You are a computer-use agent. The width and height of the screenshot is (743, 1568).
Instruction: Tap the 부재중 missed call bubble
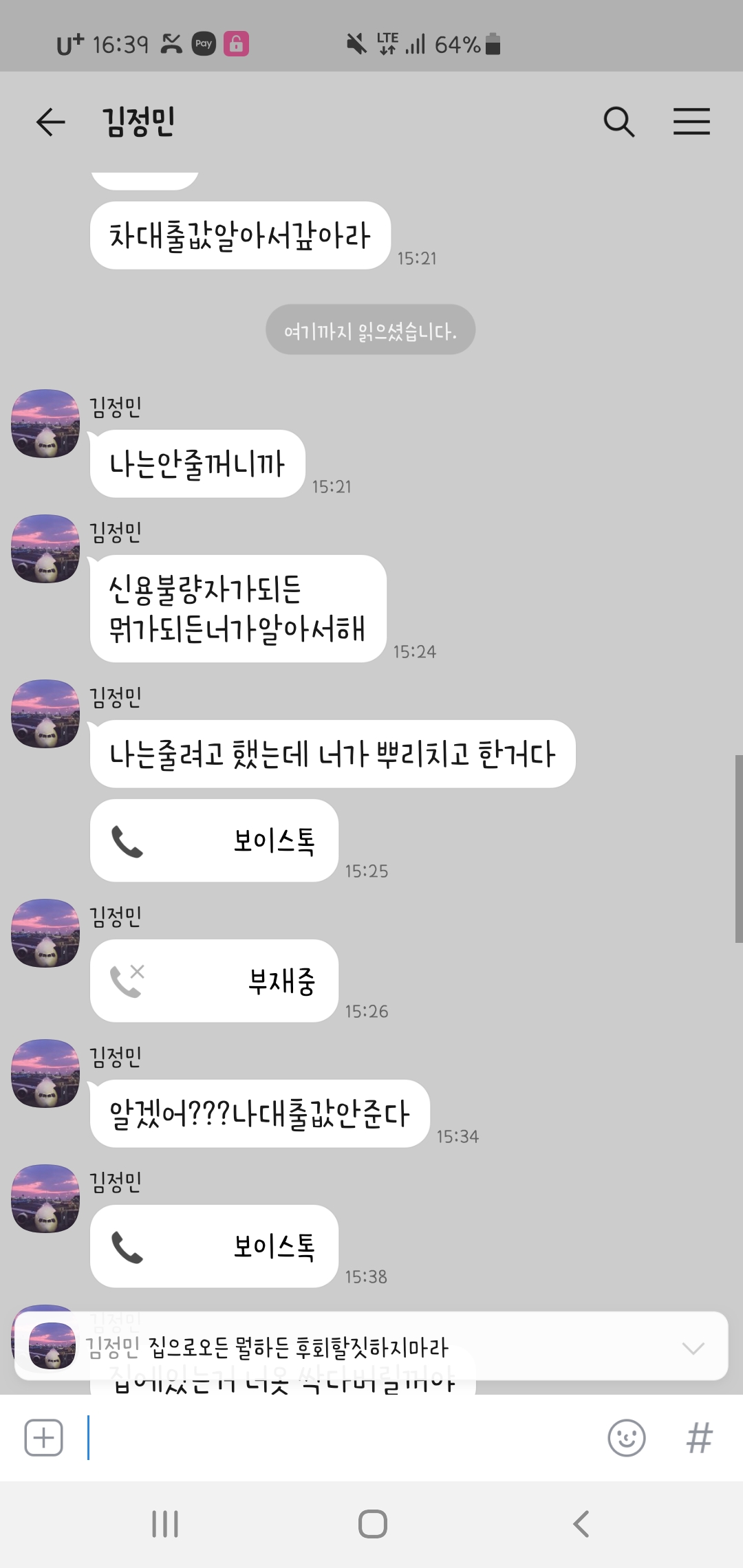click(214, 981)
